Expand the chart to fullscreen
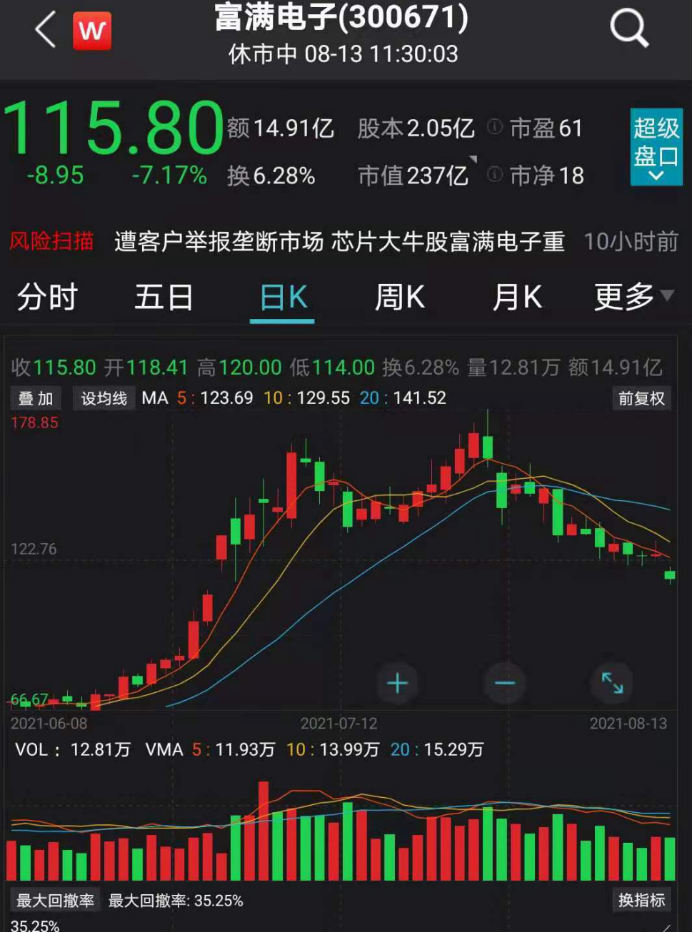693x933 pixels. 612,684
